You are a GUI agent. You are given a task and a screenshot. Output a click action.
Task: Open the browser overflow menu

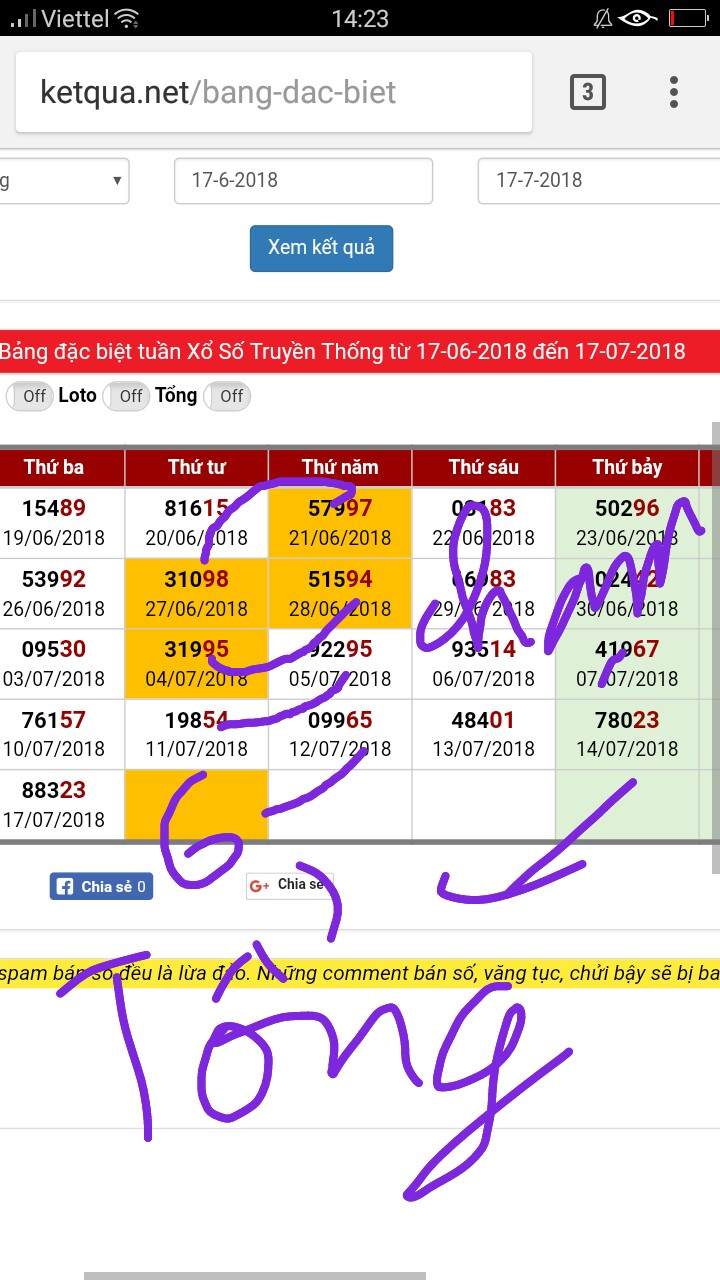(x=674, y=93)
